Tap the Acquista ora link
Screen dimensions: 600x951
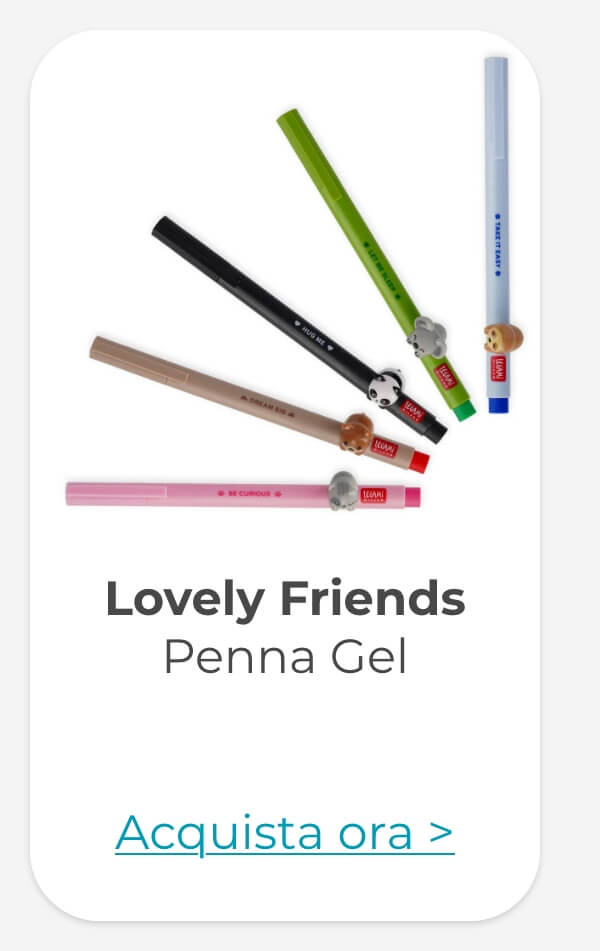pyautogui.click(x=285, y=832)
